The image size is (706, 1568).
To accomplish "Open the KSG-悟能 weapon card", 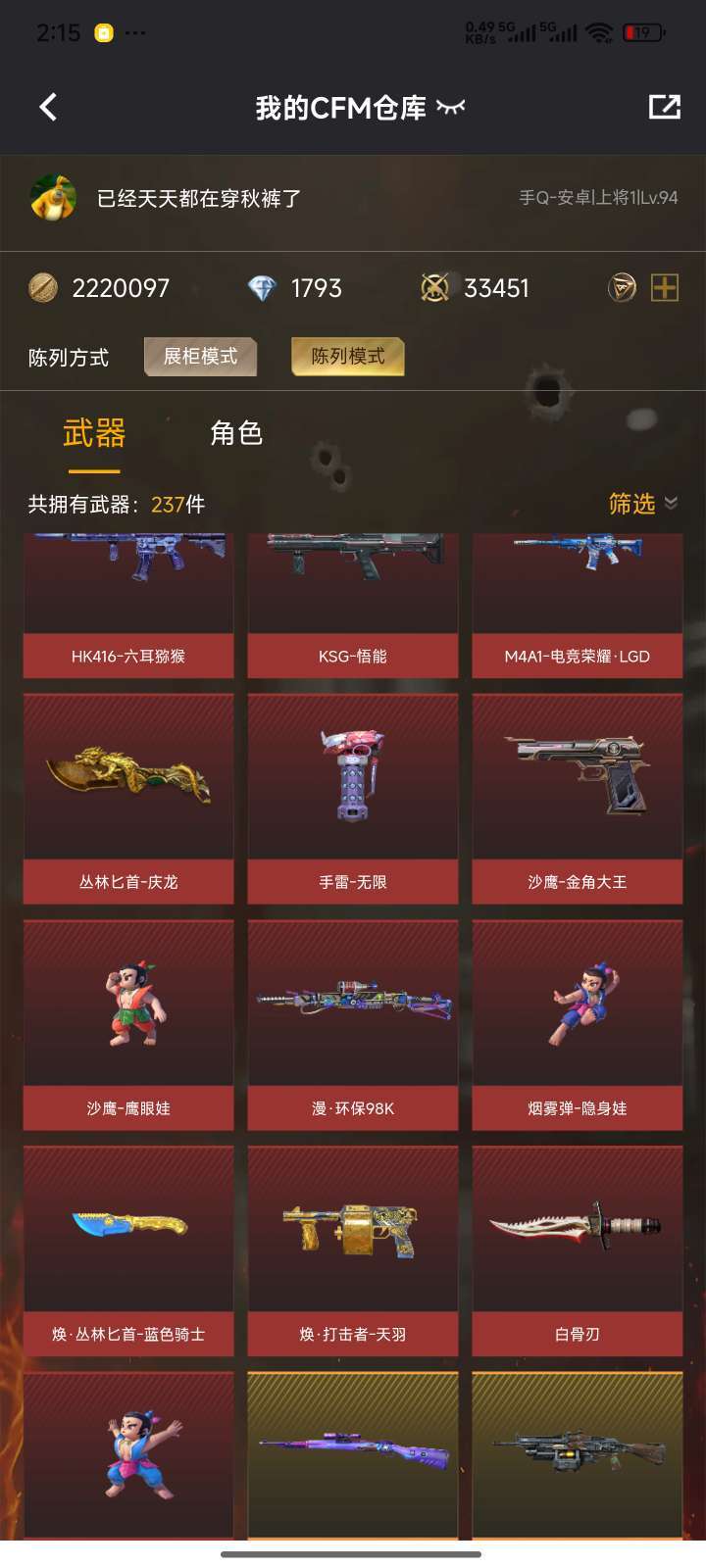I will coord(353,608).
